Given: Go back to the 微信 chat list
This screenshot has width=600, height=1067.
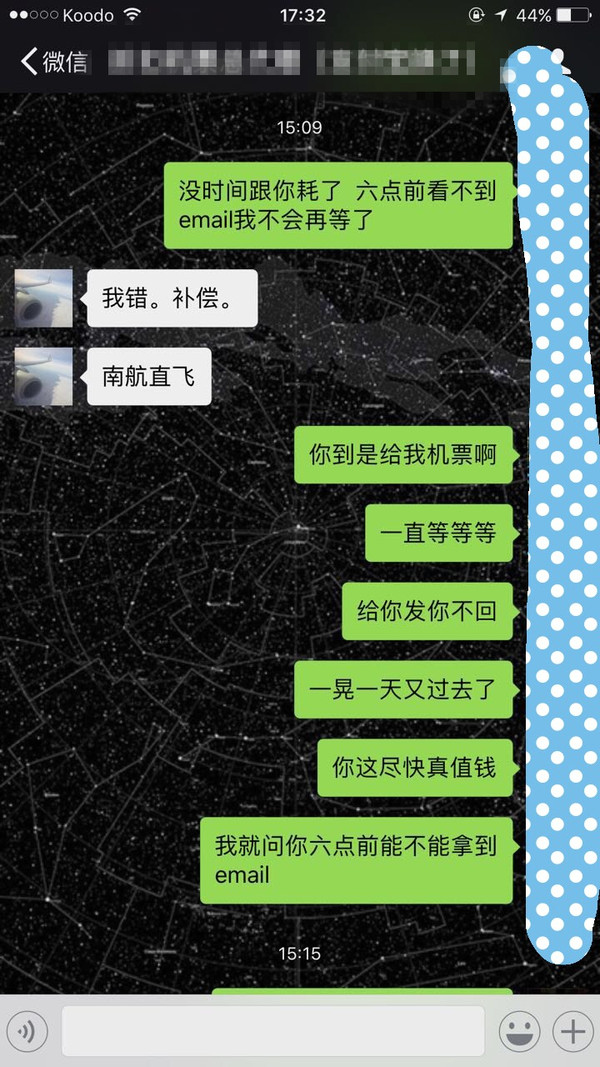Looking at the screenshot, I should [55, 62].
